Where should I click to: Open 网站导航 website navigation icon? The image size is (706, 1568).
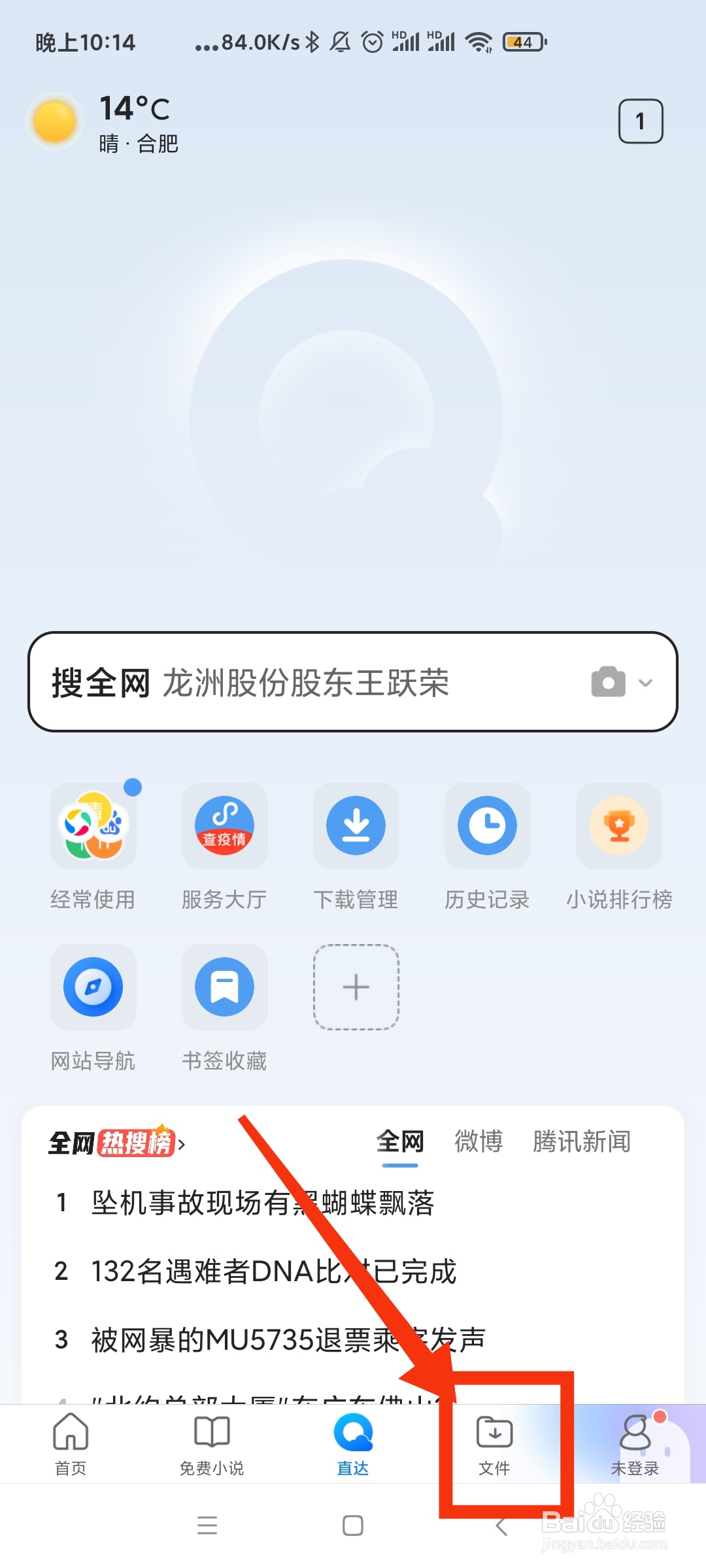pyautogui.click(x=93, y=987)
